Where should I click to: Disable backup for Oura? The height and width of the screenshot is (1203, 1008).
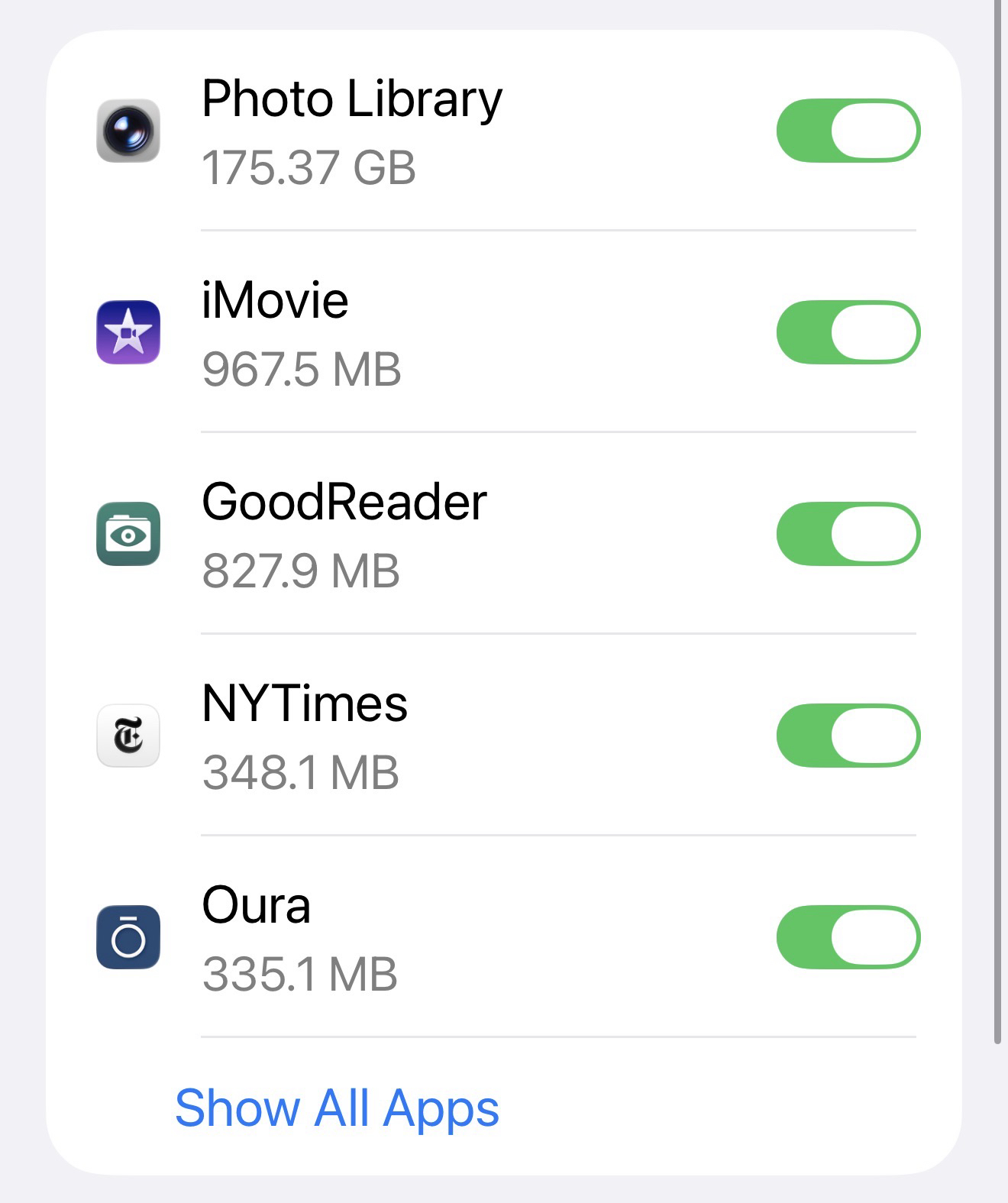tap(848, 937)
